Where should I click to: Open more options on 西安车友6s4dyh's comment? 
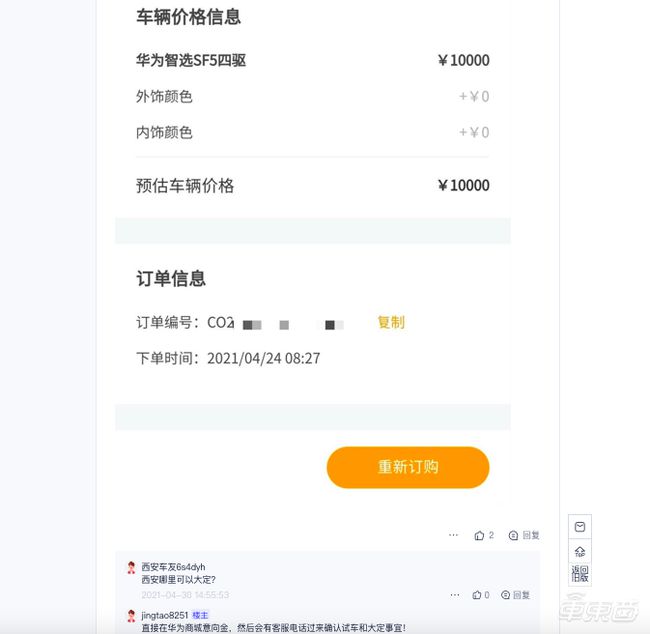(453, 594)
